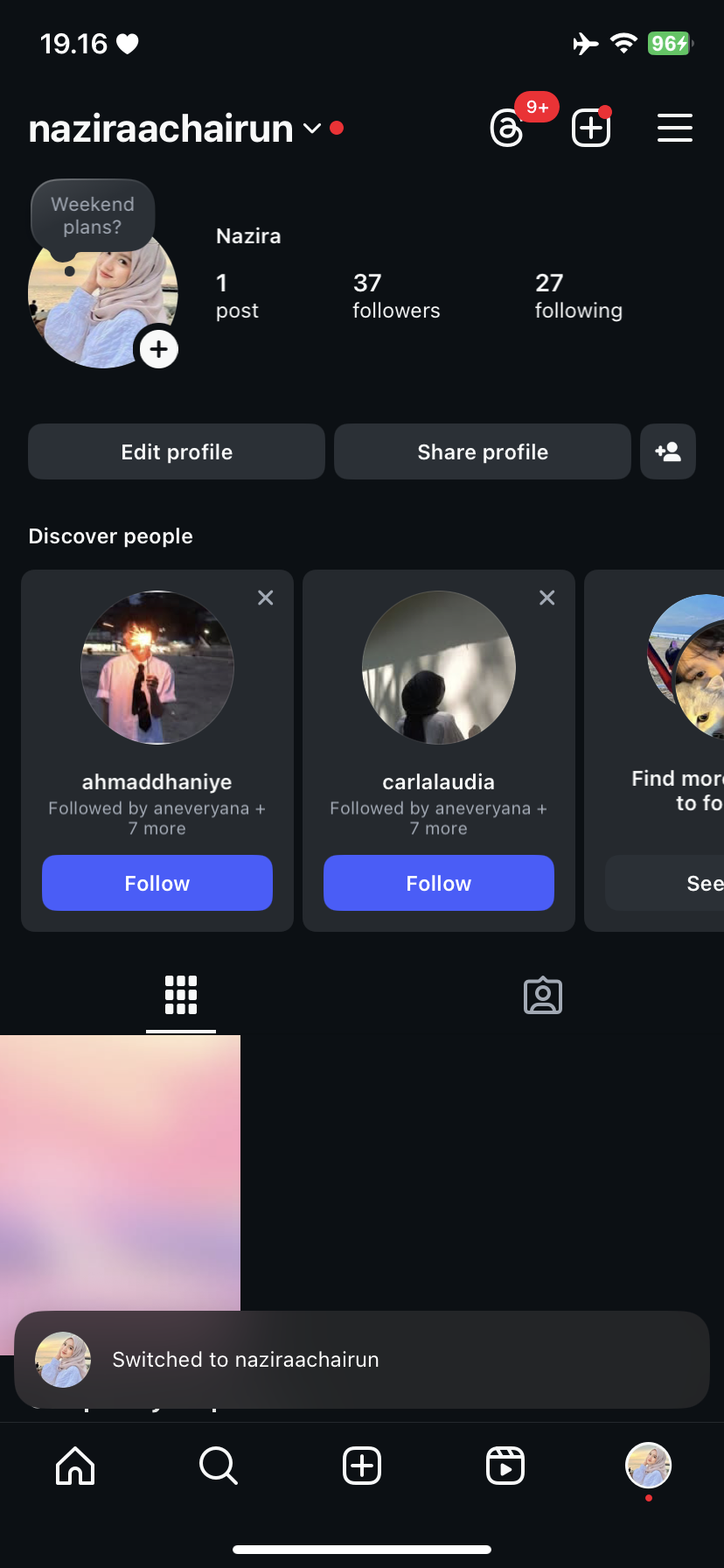
Task: Go to the Home feed tab
Action: [x=75, y=1465]
